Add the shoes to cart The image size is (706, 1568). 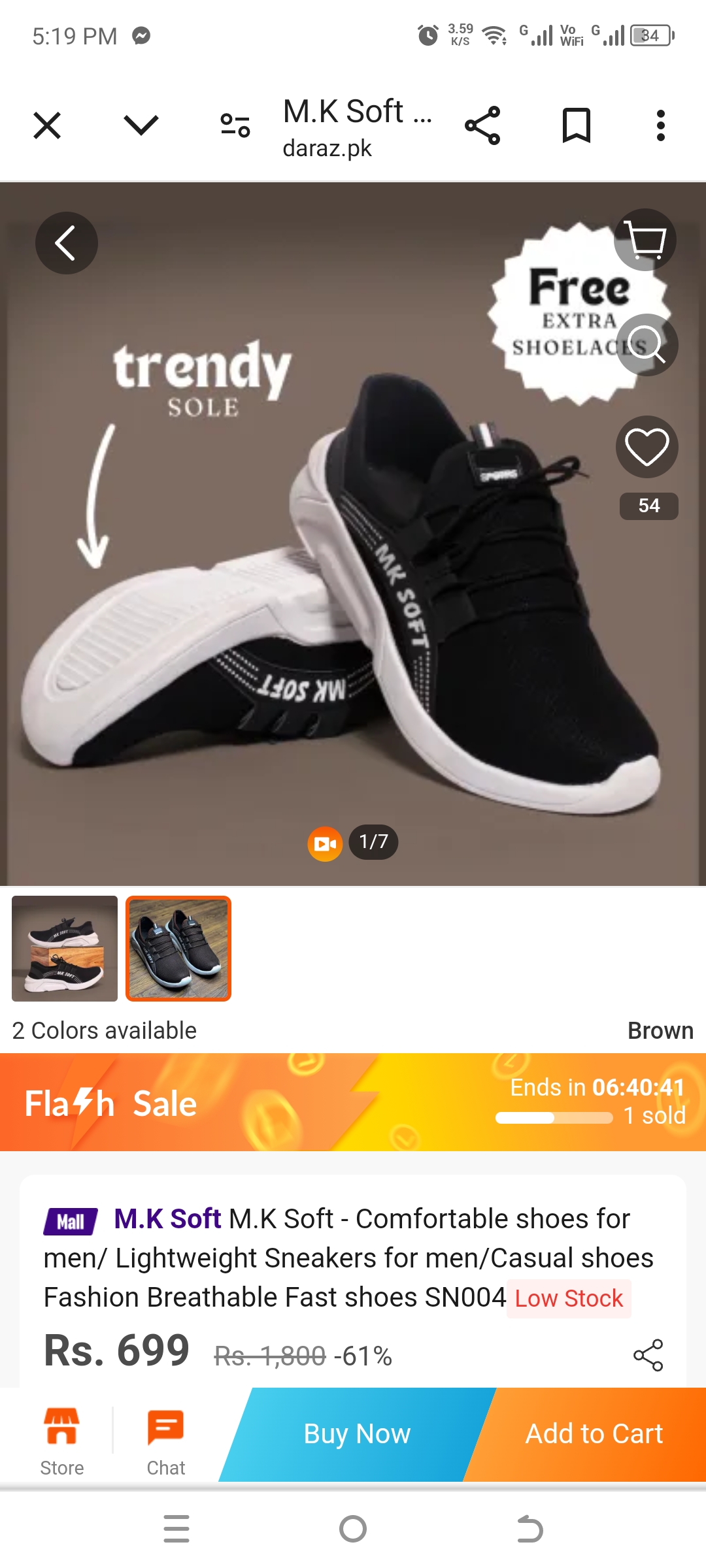[x=594, y=1434]
